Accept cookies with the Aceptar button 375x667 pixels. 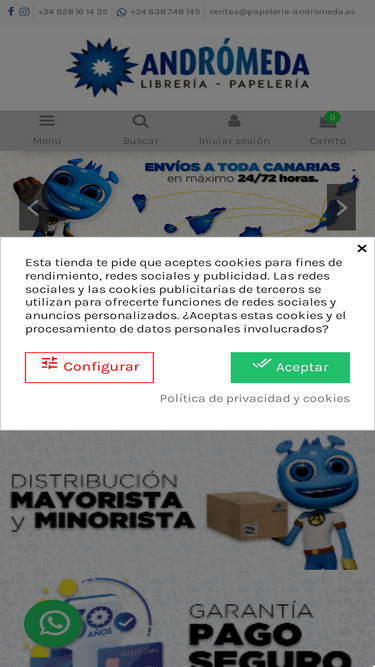pyautogui.click(x=290, y=367)
